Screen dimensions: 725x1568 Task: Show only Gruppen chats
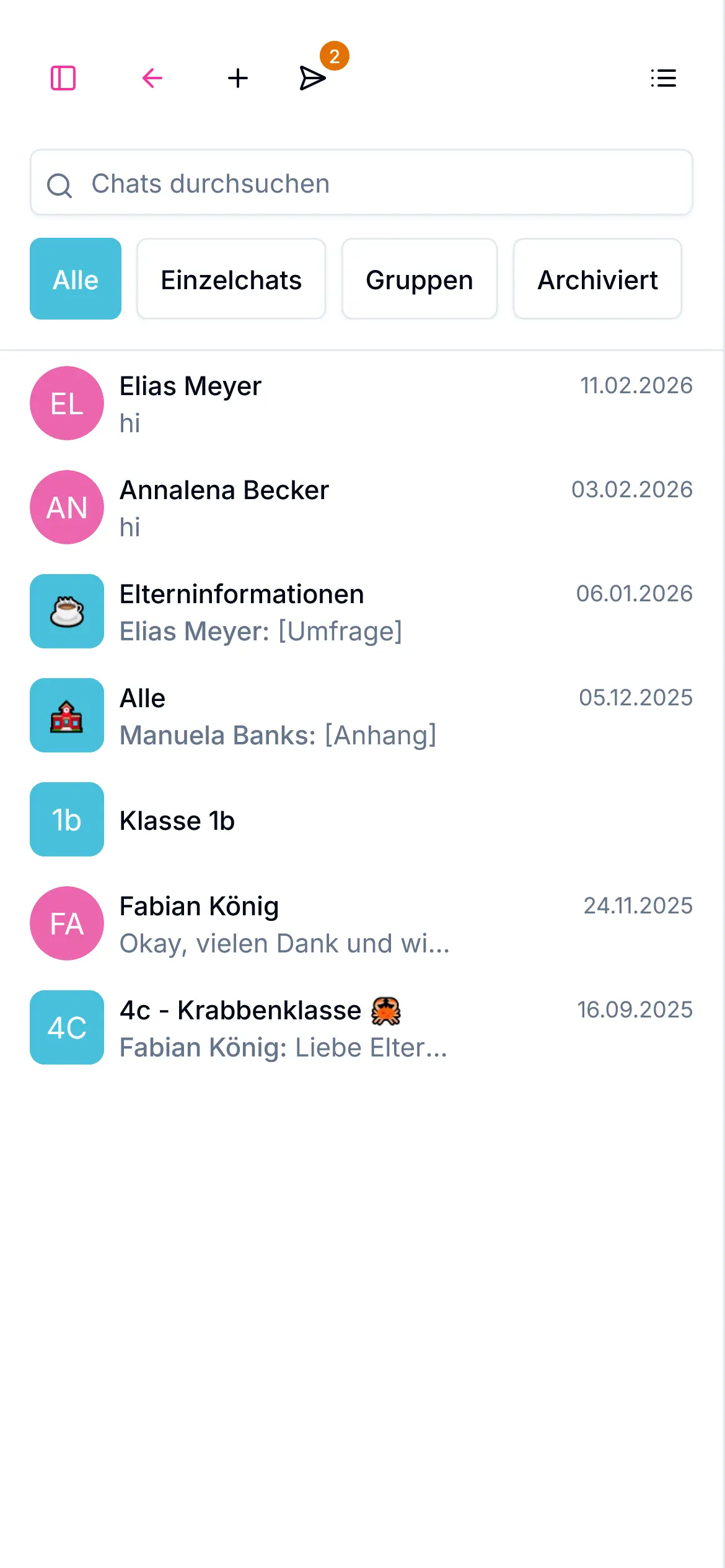click(x=420, y=279)
